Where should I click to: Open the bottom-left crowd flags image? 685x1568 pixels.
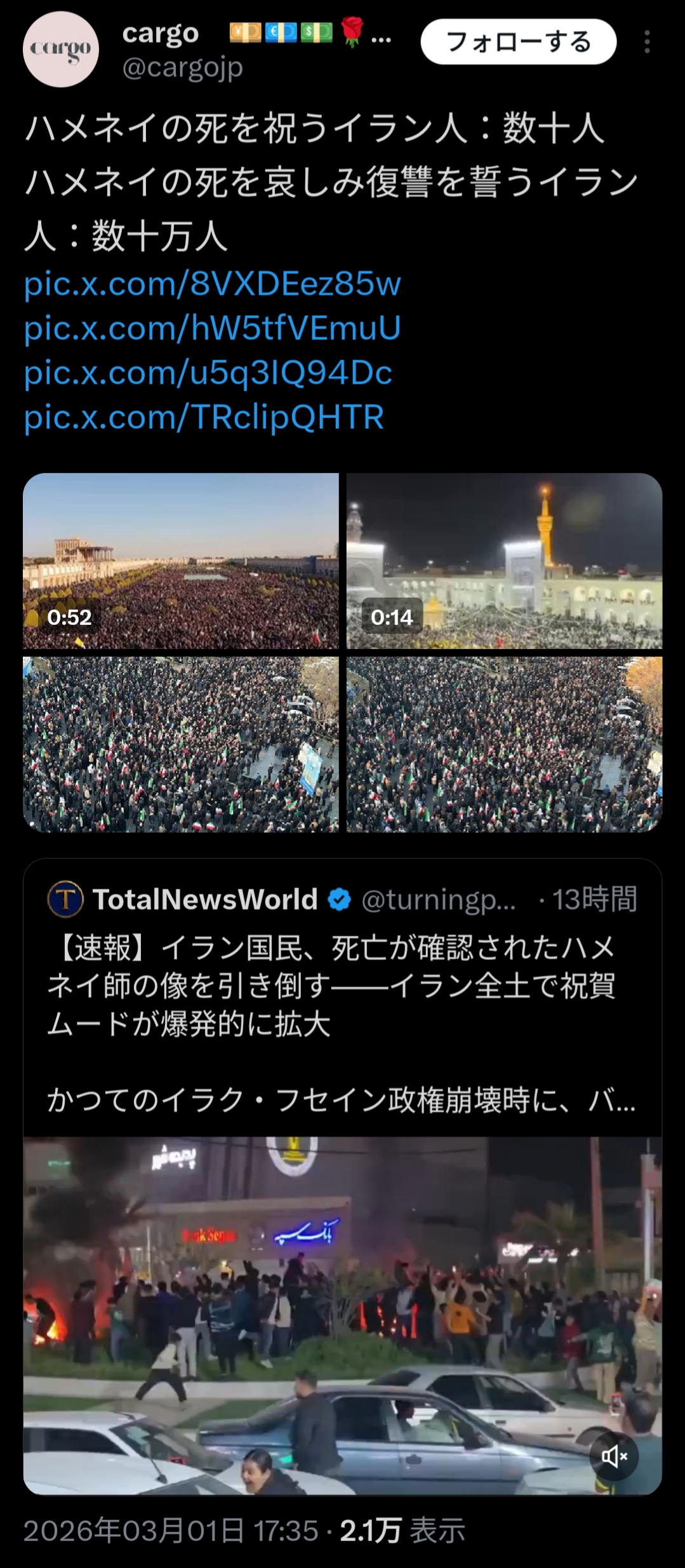click(x=181, y=744)
